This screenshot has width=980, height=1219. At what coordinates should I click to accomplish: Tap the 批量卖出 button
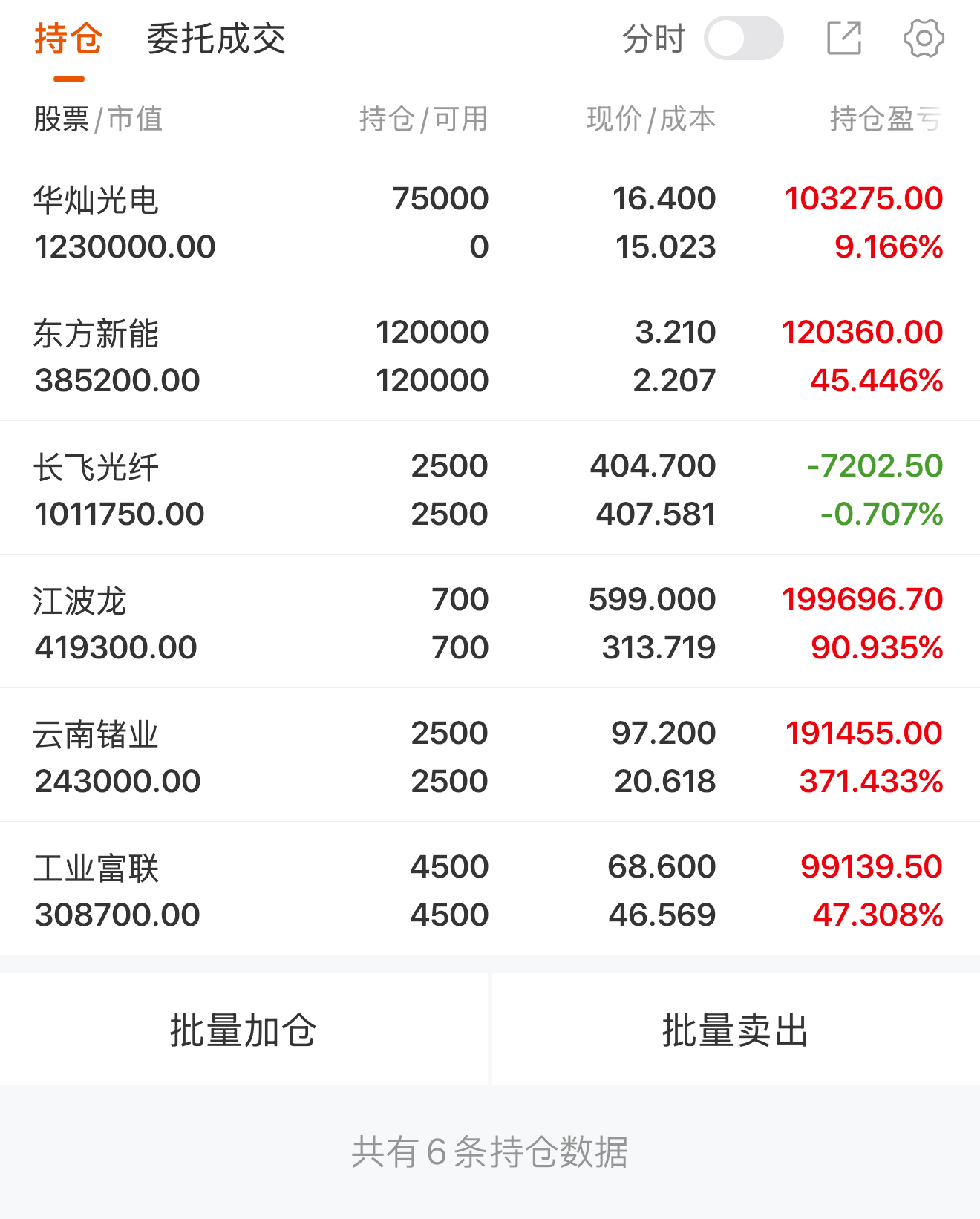point(736,1030)
